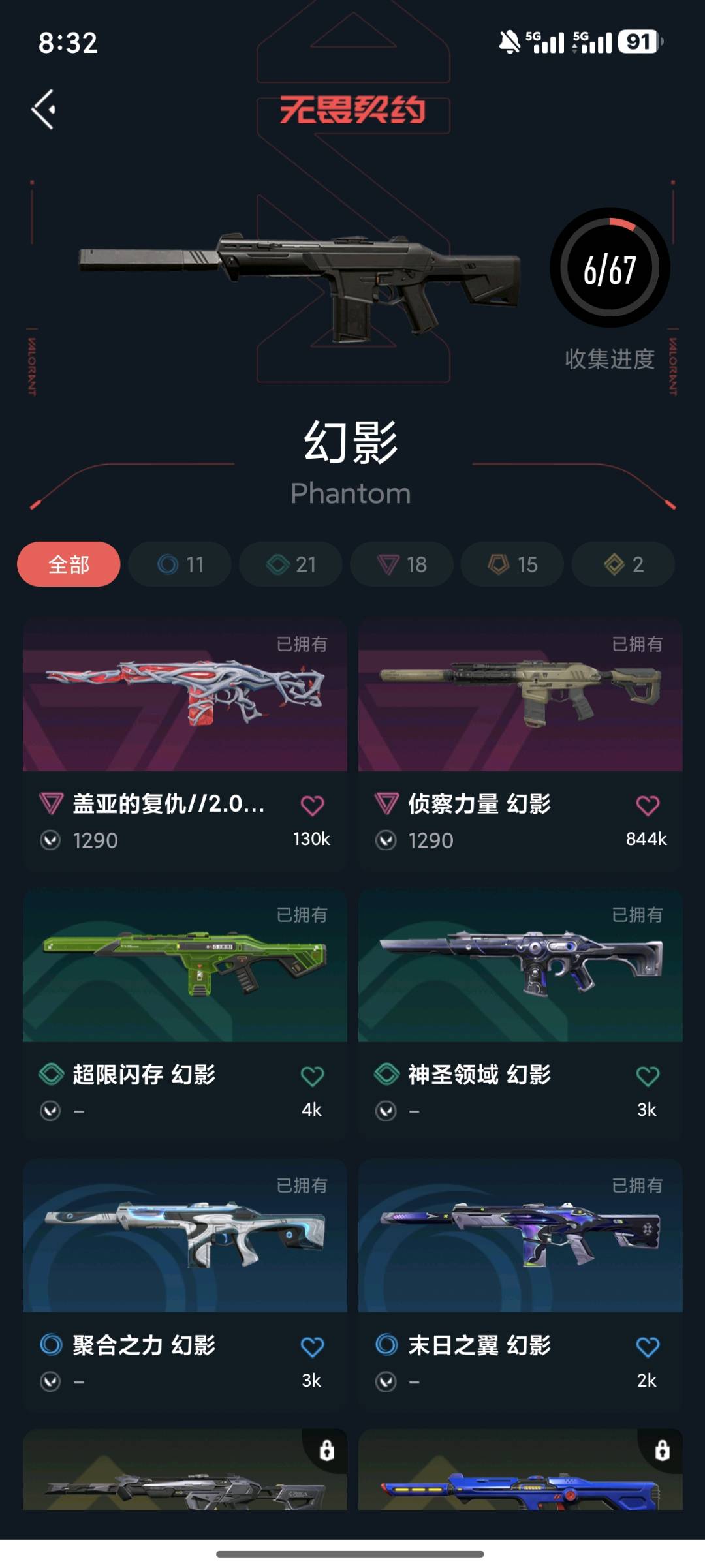Select the 全部 filter chip
This screenshot has height=1568, width=705.
pyautogui.click(x=69, y=564)
